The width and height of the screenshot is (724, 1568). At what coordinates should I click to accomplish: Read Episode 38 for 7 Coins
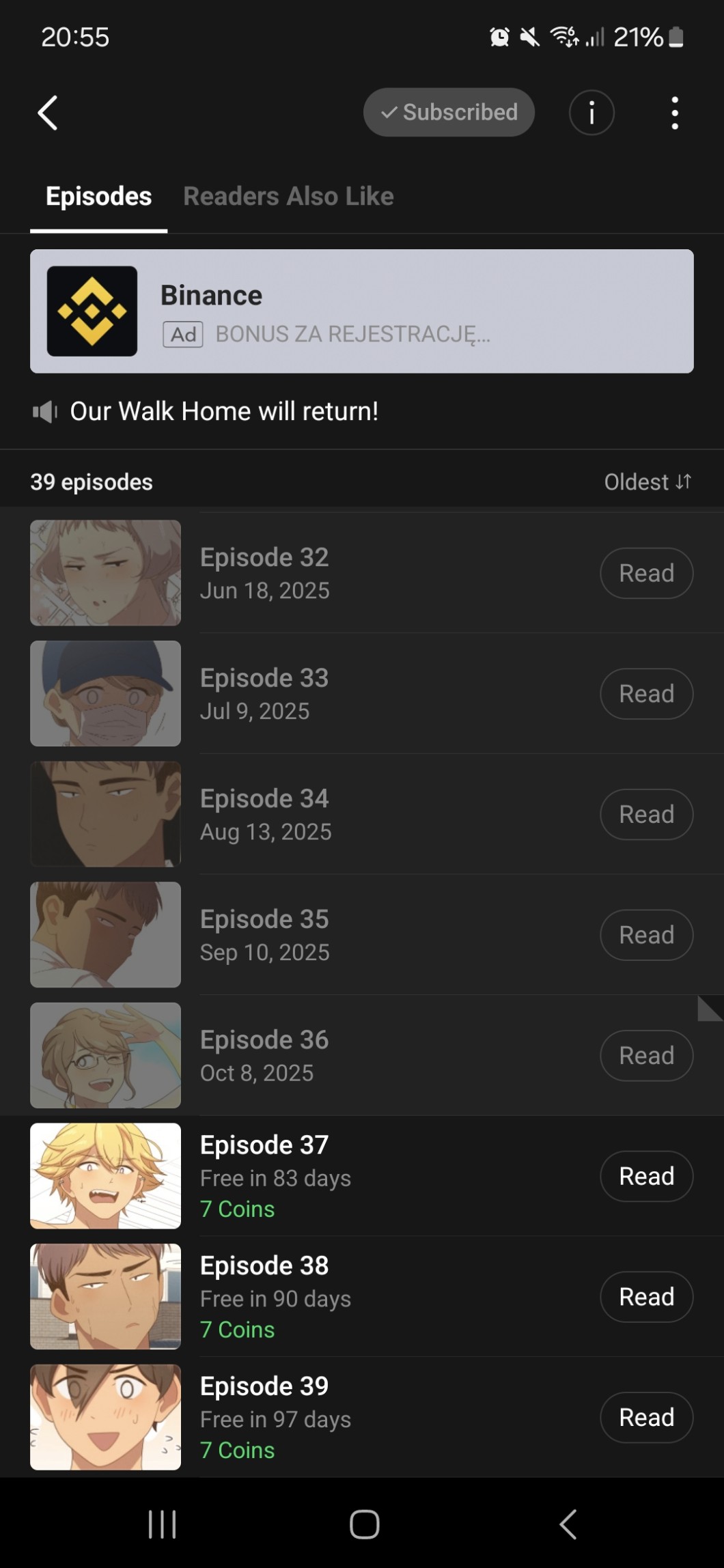point(645,1297)
